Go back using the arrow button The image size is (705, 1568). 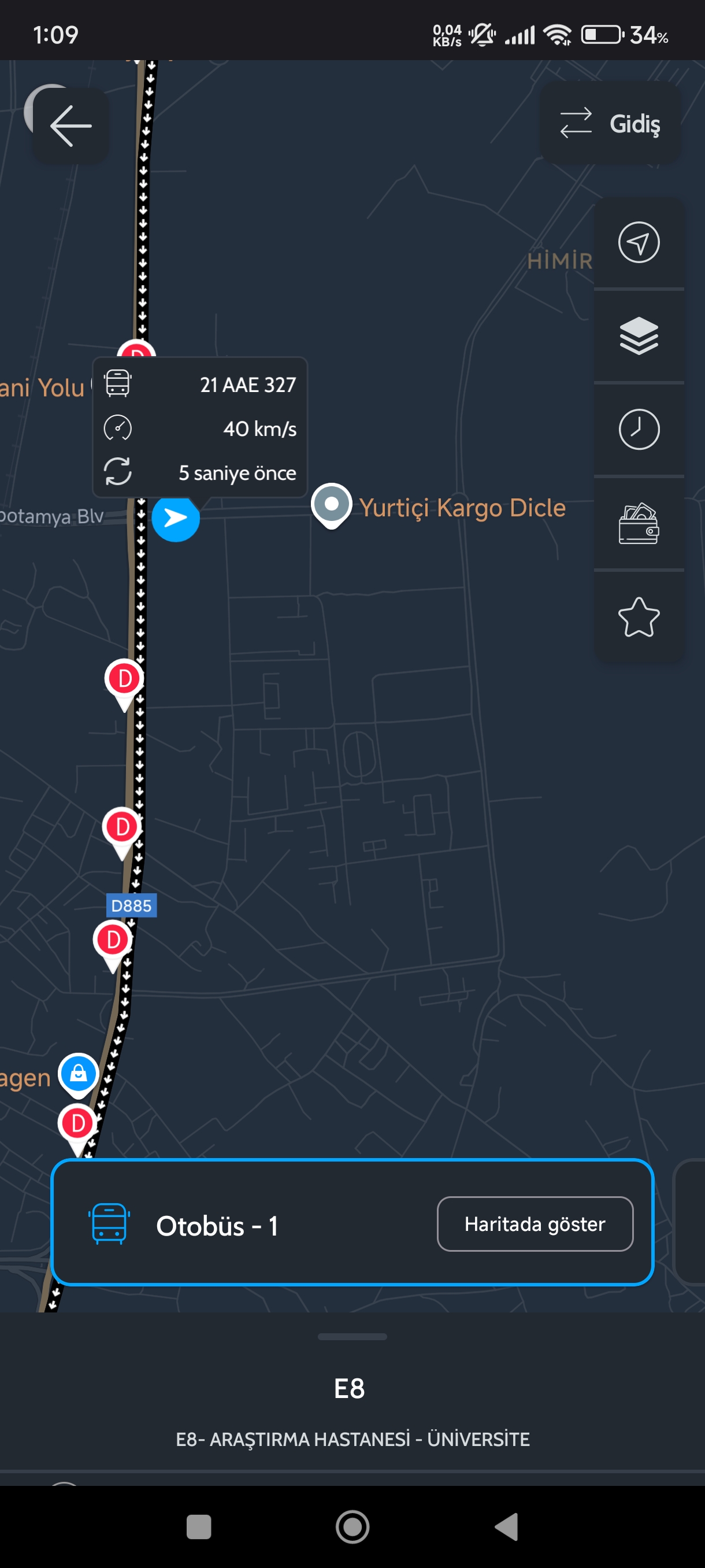(70, 125)
